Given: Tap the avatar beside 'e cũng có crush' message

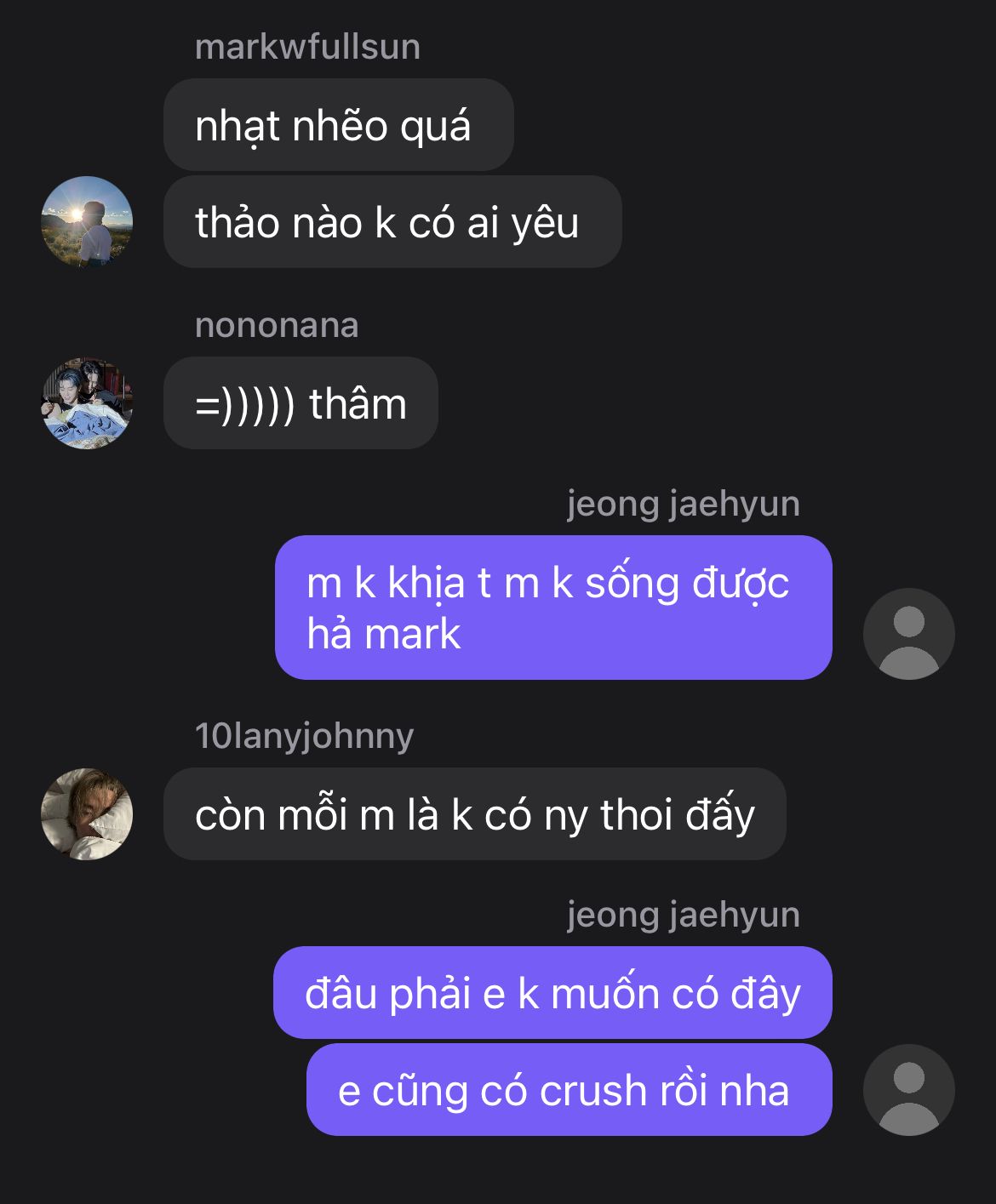Looking at the screenshot, I should click(908, 1090).
